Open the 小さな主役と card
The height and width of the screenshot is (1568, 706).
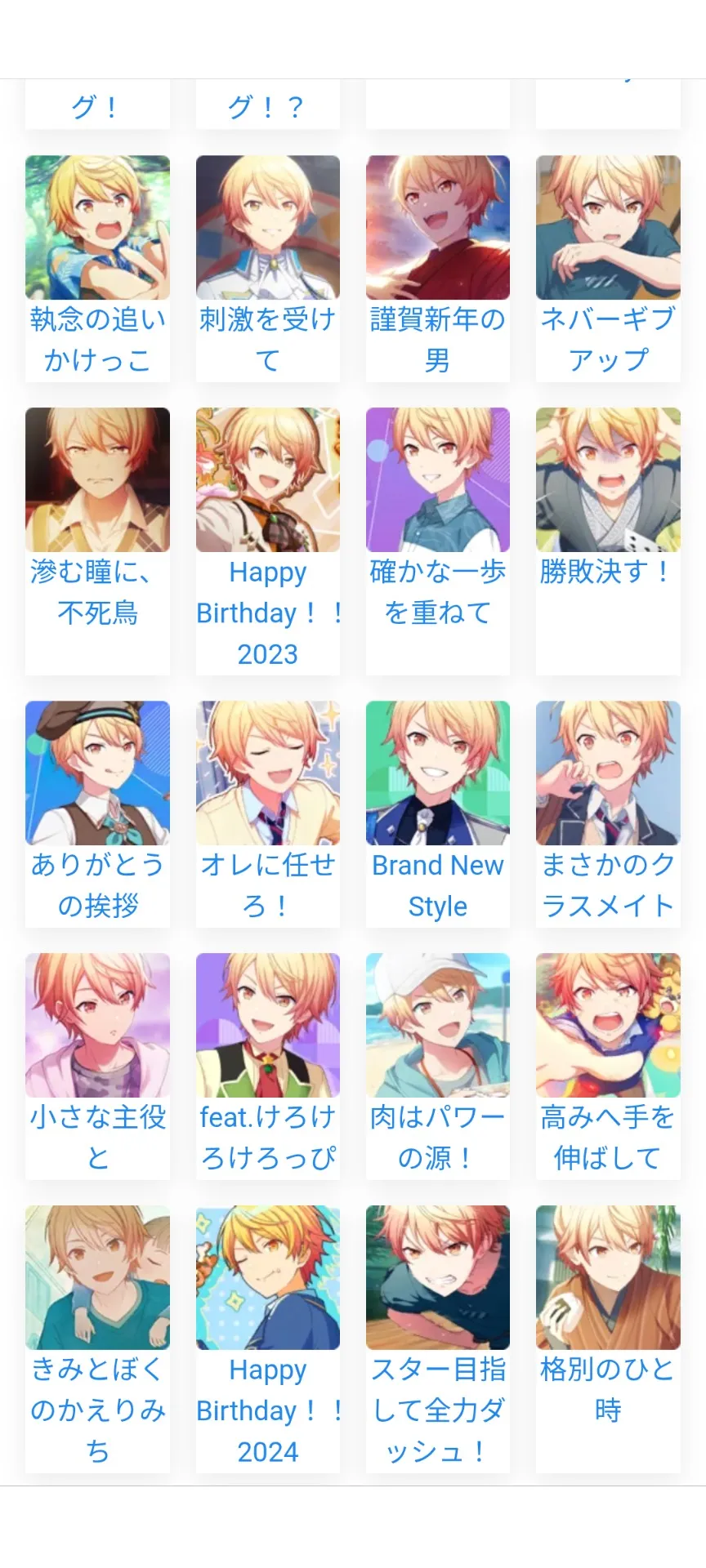click(x=97, y=1067)
